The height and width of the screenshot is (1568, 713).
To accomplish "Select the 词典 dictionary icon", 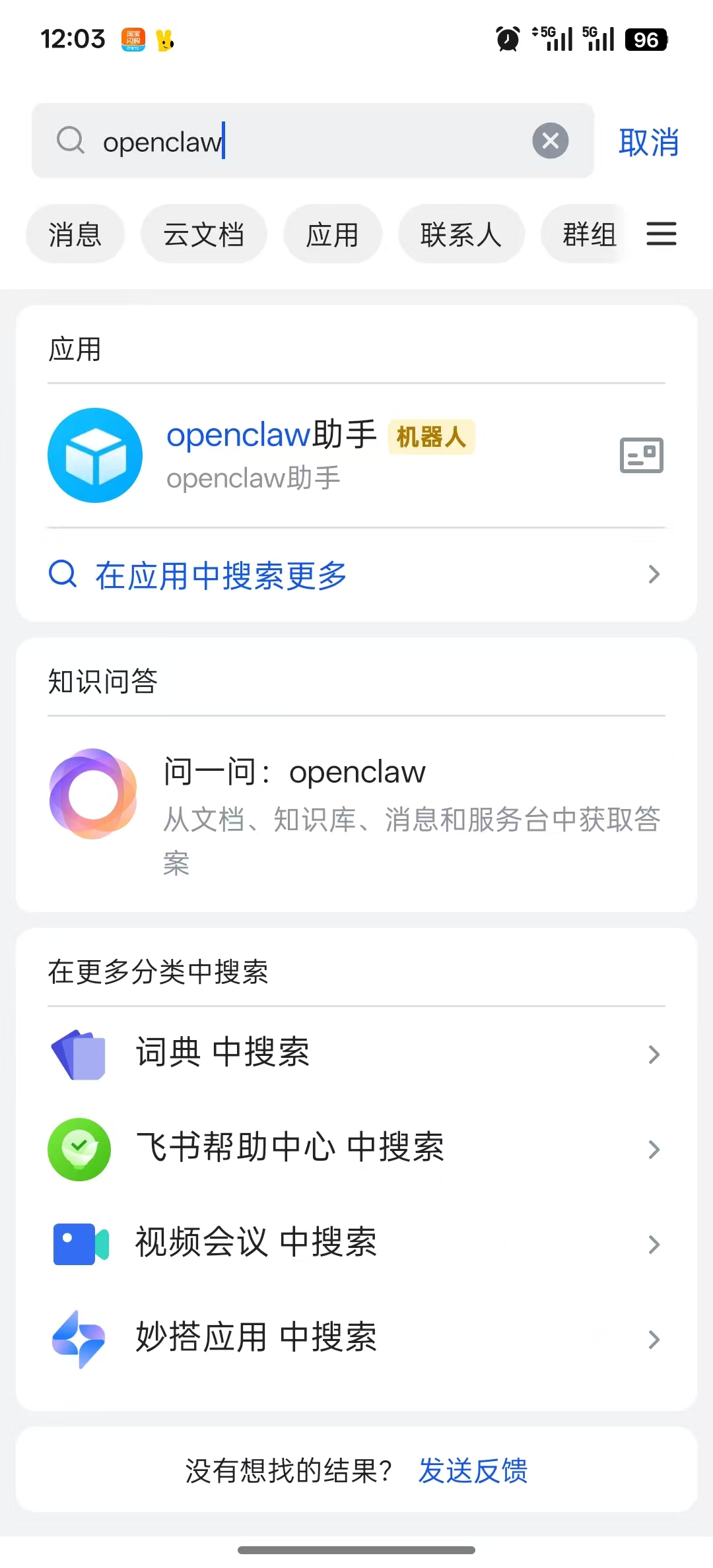I will 79,1054.
